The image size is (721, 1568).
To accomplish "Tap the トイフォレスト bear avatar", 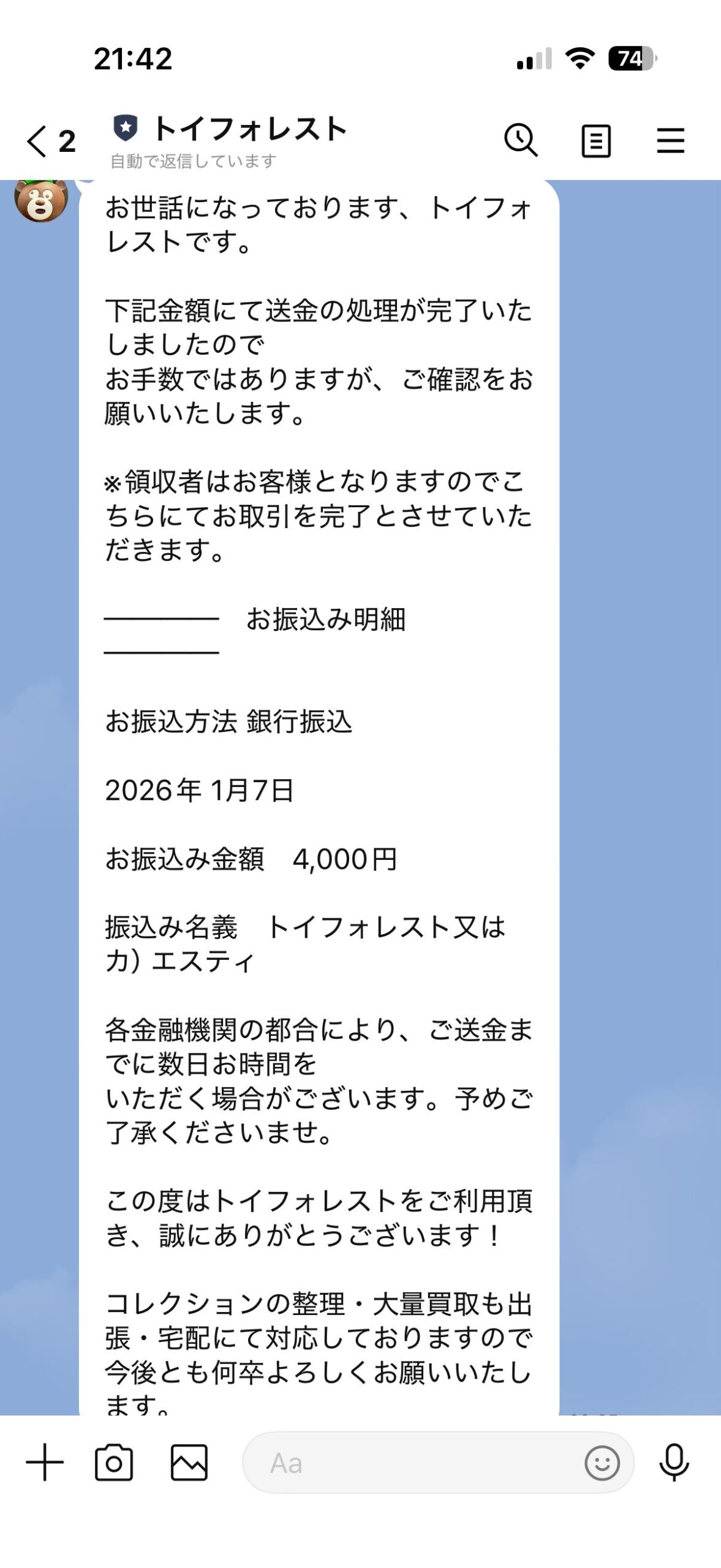I will [40, 200].
